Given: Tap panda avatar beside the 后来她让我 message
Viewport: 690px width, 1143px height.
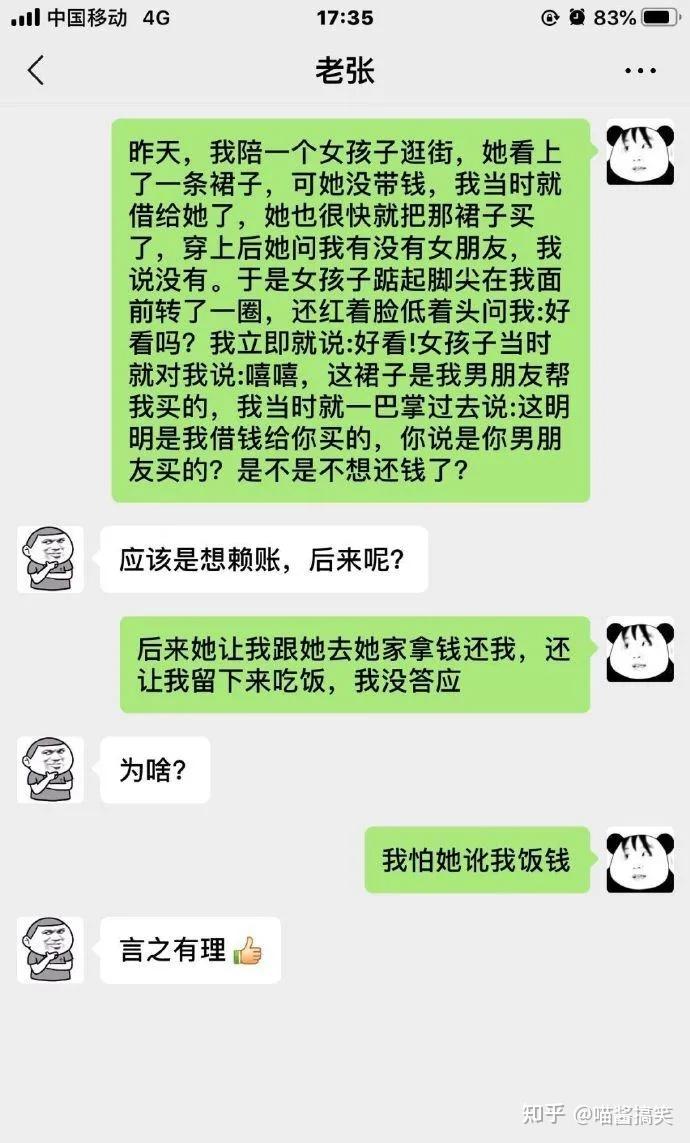Looking at the screenshot, I should pyautogui.click(x=640, y=650).
